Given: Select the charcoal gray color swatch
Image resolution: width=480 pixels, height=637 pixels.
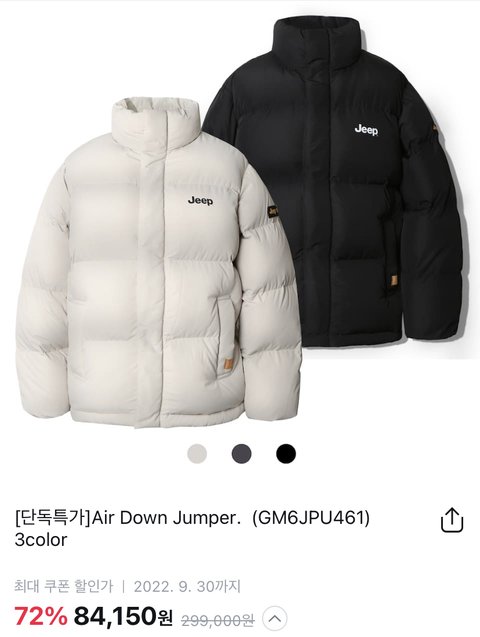Looking at the screenshot, I should click(242, 453).
